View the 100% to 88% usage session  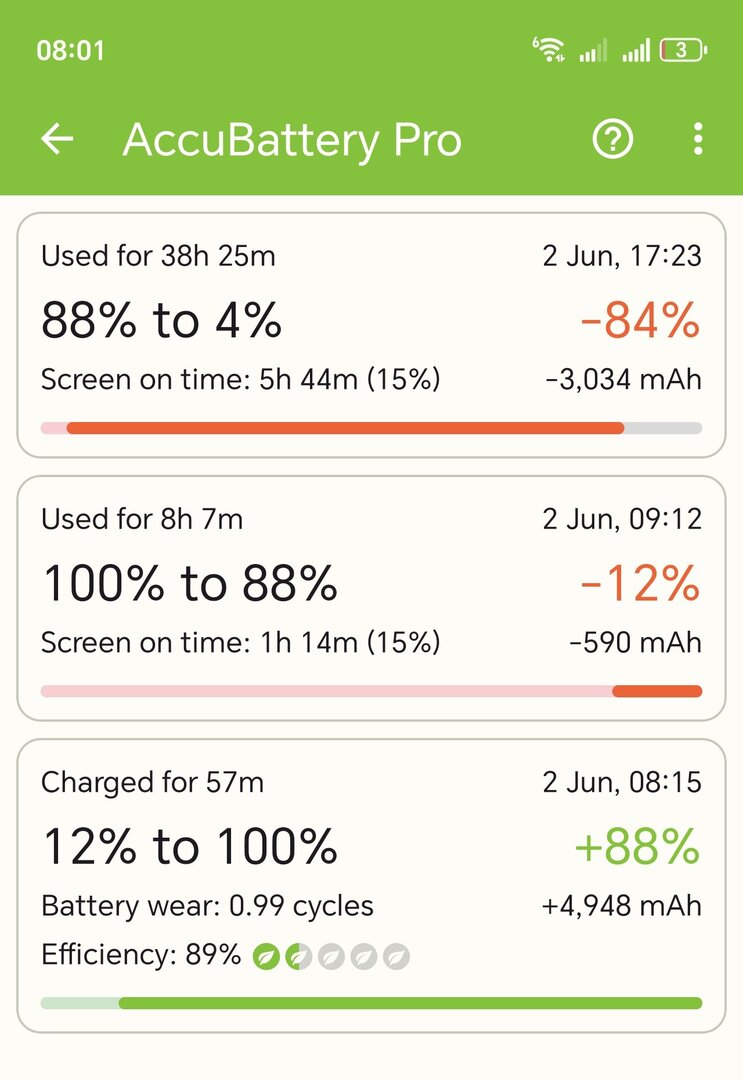tap(371, 598)
